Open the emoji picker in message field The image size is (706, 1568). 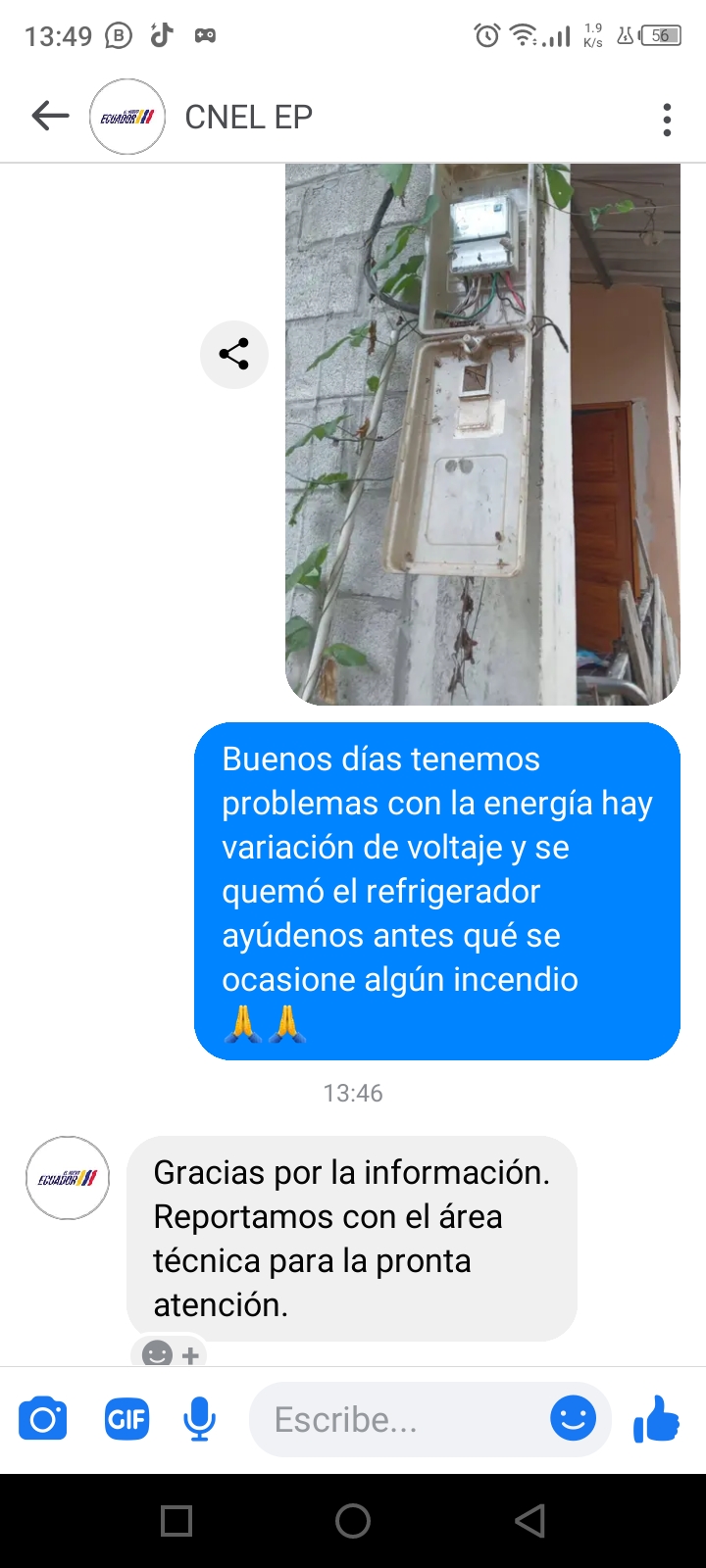click(573, 1418)
